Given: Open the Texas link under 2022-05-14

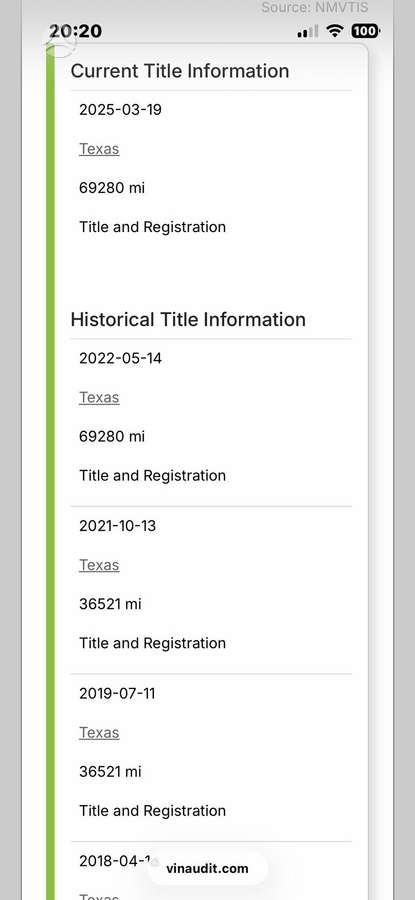Looking at the screenshot, I should coord(99,398).
